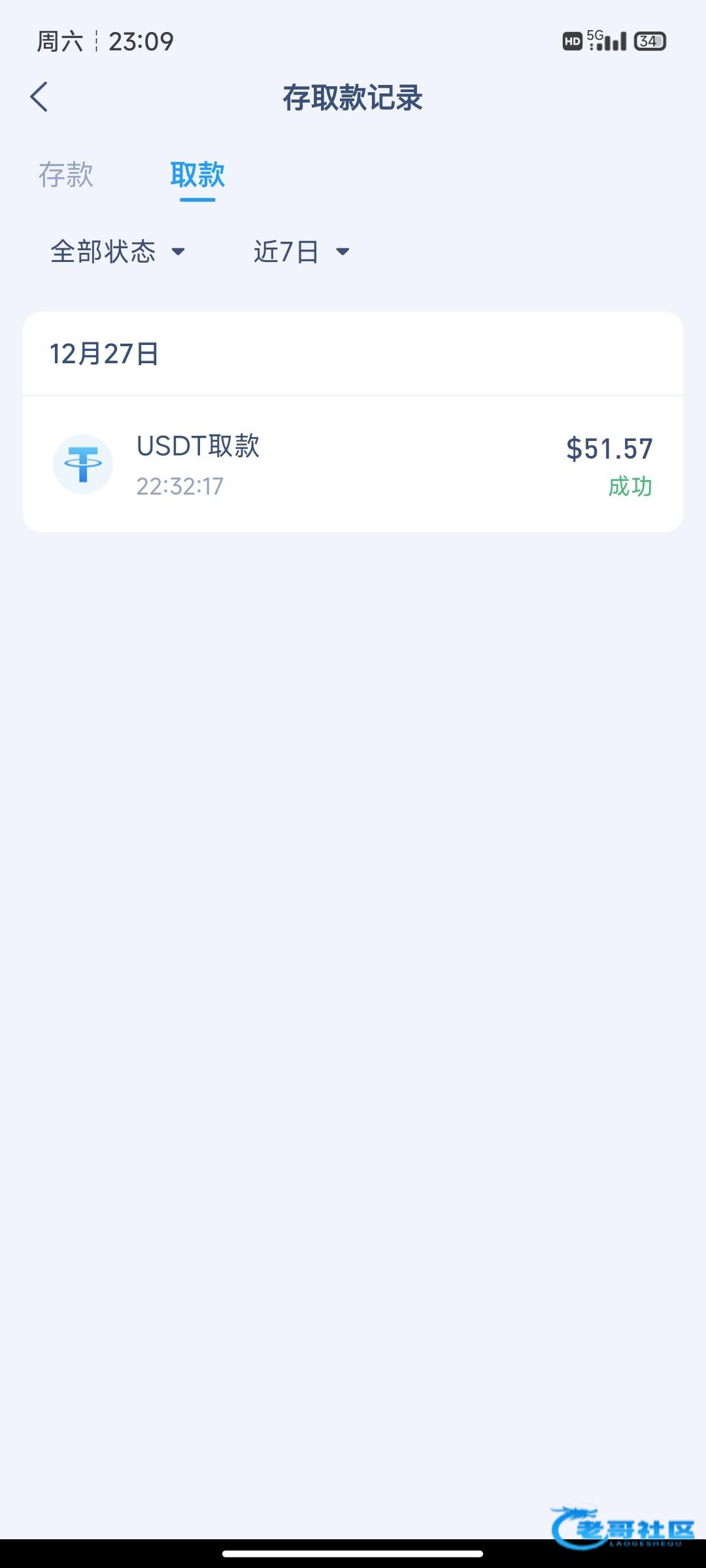Expand the 全部状态 status filter
706x1568 pixels.
point(118,252)
